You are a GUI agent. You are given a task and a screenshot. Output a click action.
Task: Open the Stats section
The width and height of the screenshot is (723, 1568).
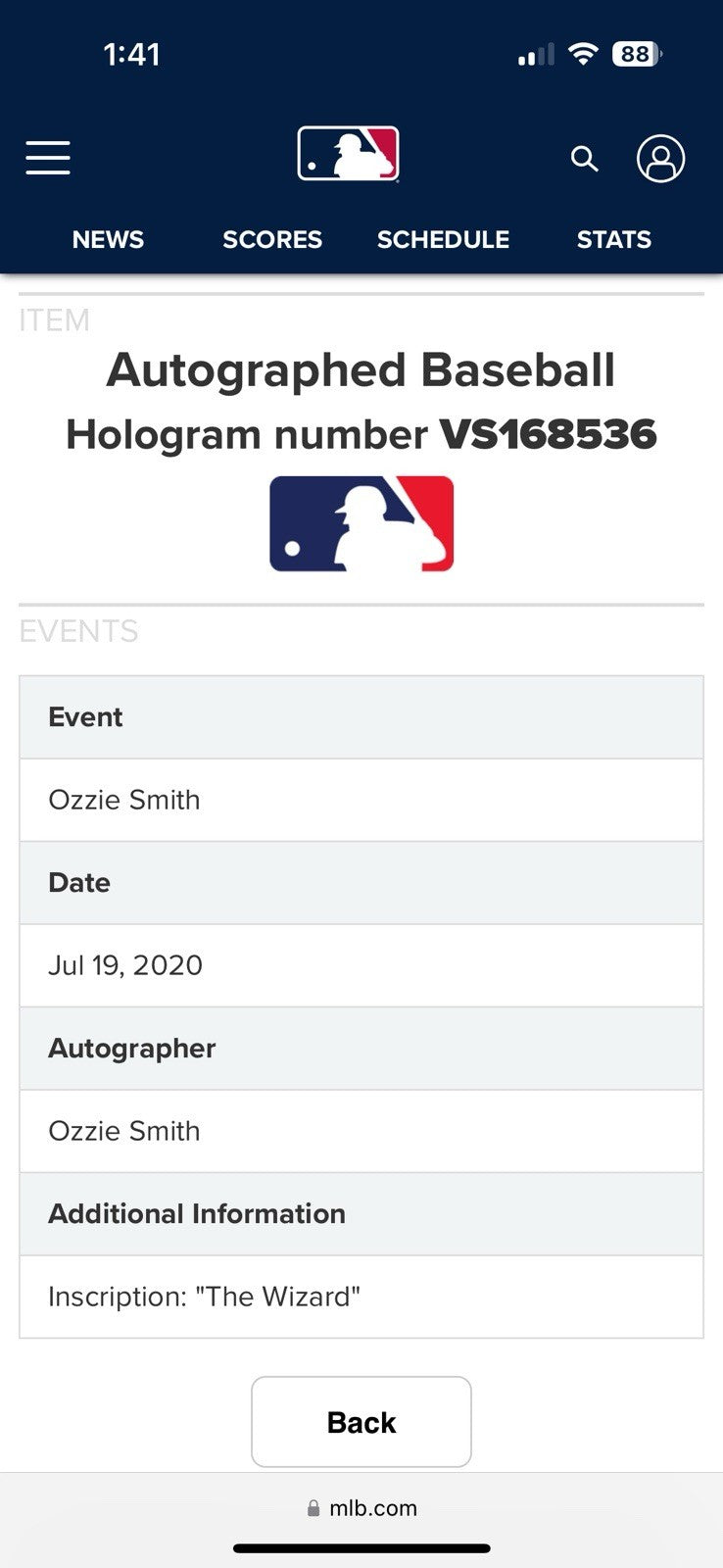[x=613, y=240]
